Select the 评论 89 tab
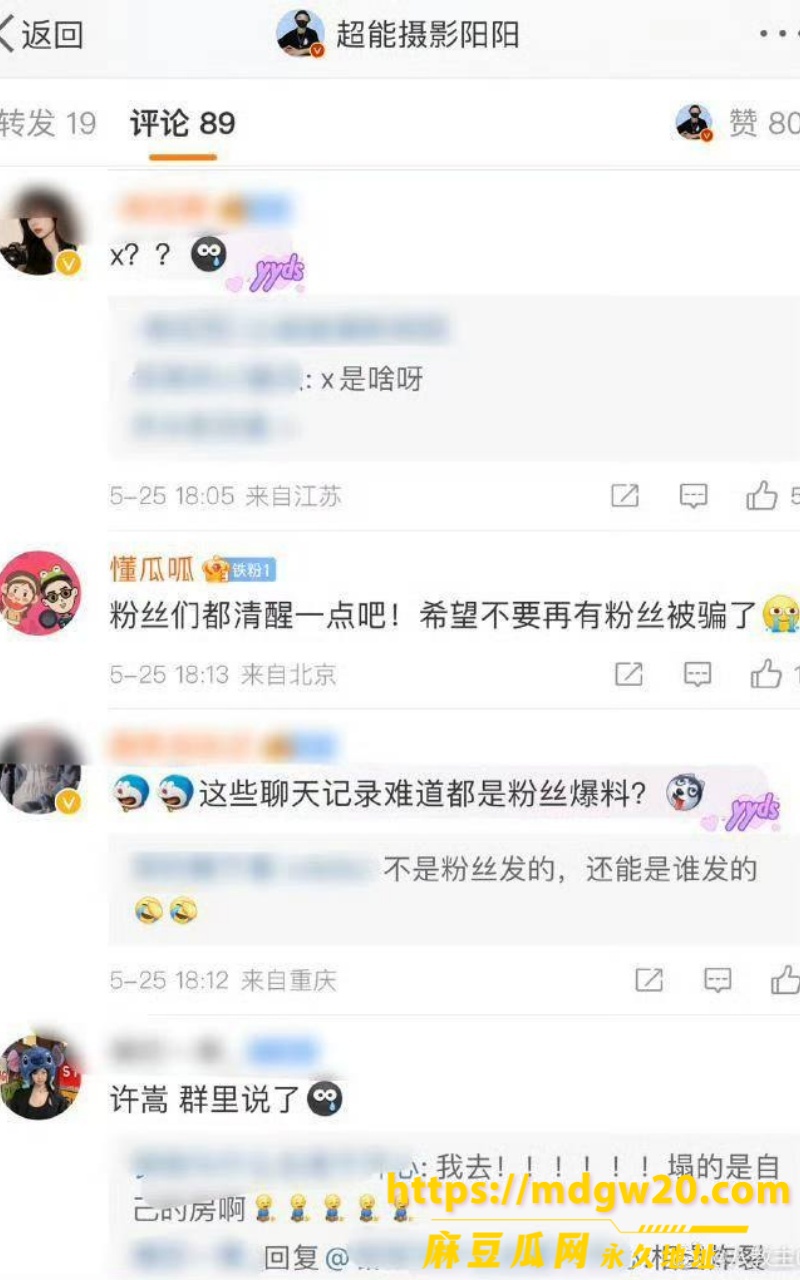The width and height of the screenshot is (800, 1280). tap(183, 124)
